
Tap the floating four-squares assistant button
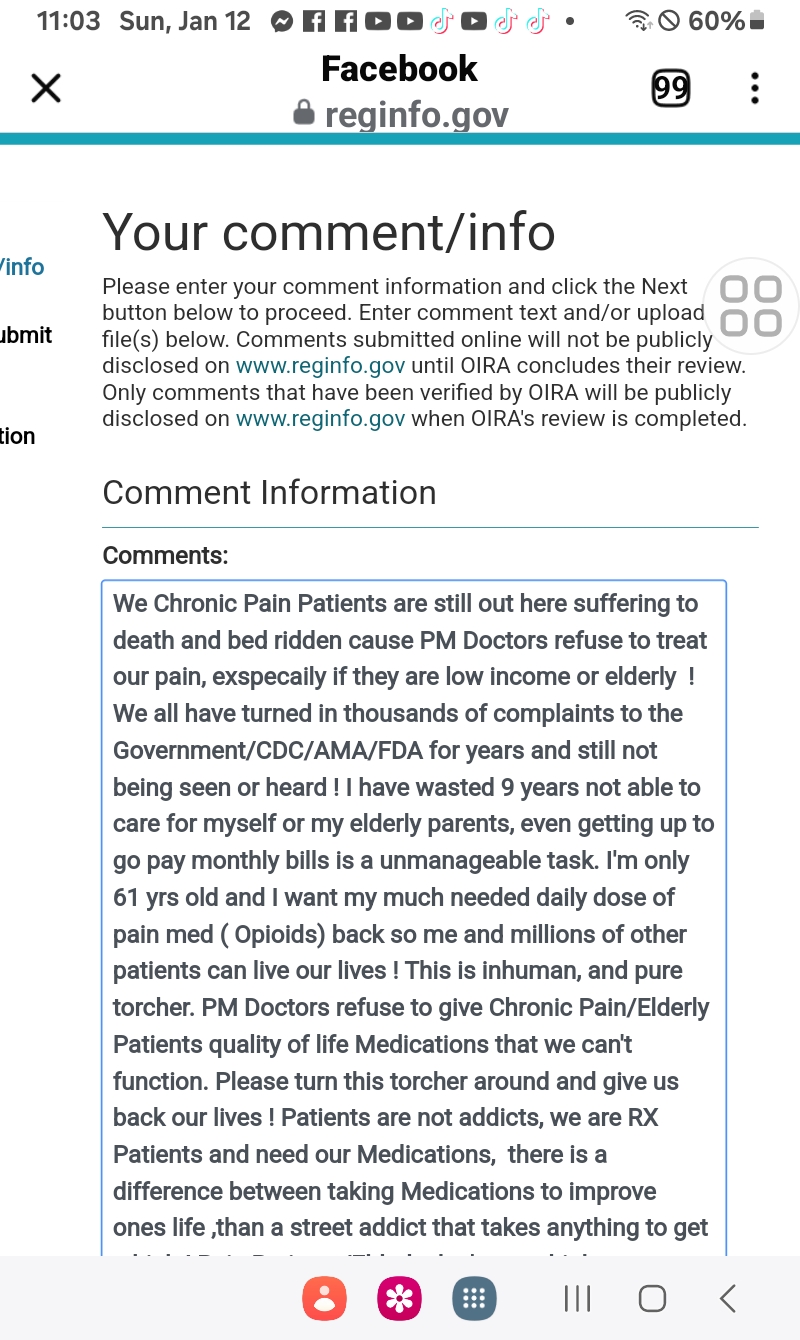click(751, 306)
